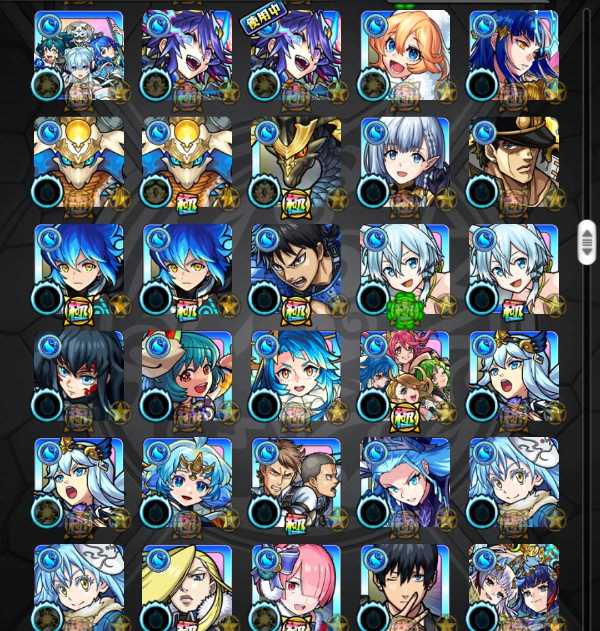Select the tile showing two men together
The height and width of the screenshot is (631, 600).
point(296,484)
